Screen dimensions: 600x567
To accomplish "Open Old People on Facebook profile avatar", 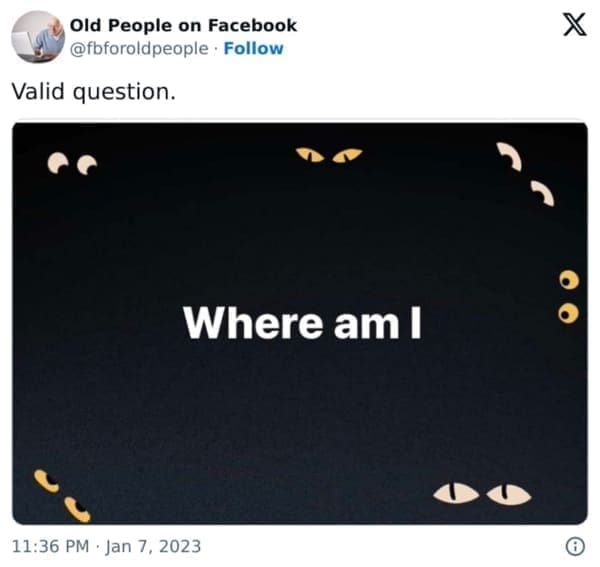I will click(x=37, y=37).
